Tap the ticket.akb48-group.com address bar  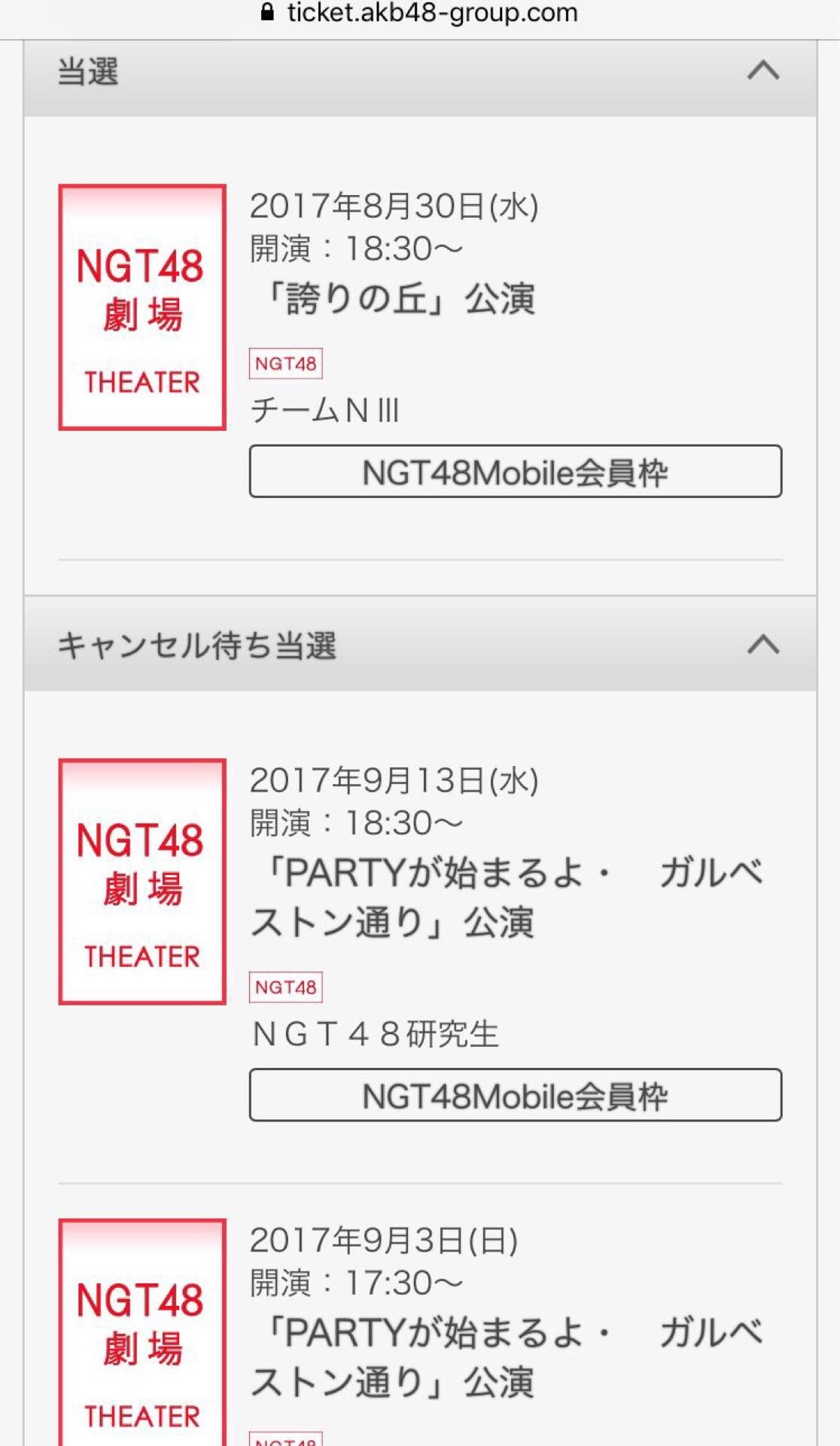(420, 13)
